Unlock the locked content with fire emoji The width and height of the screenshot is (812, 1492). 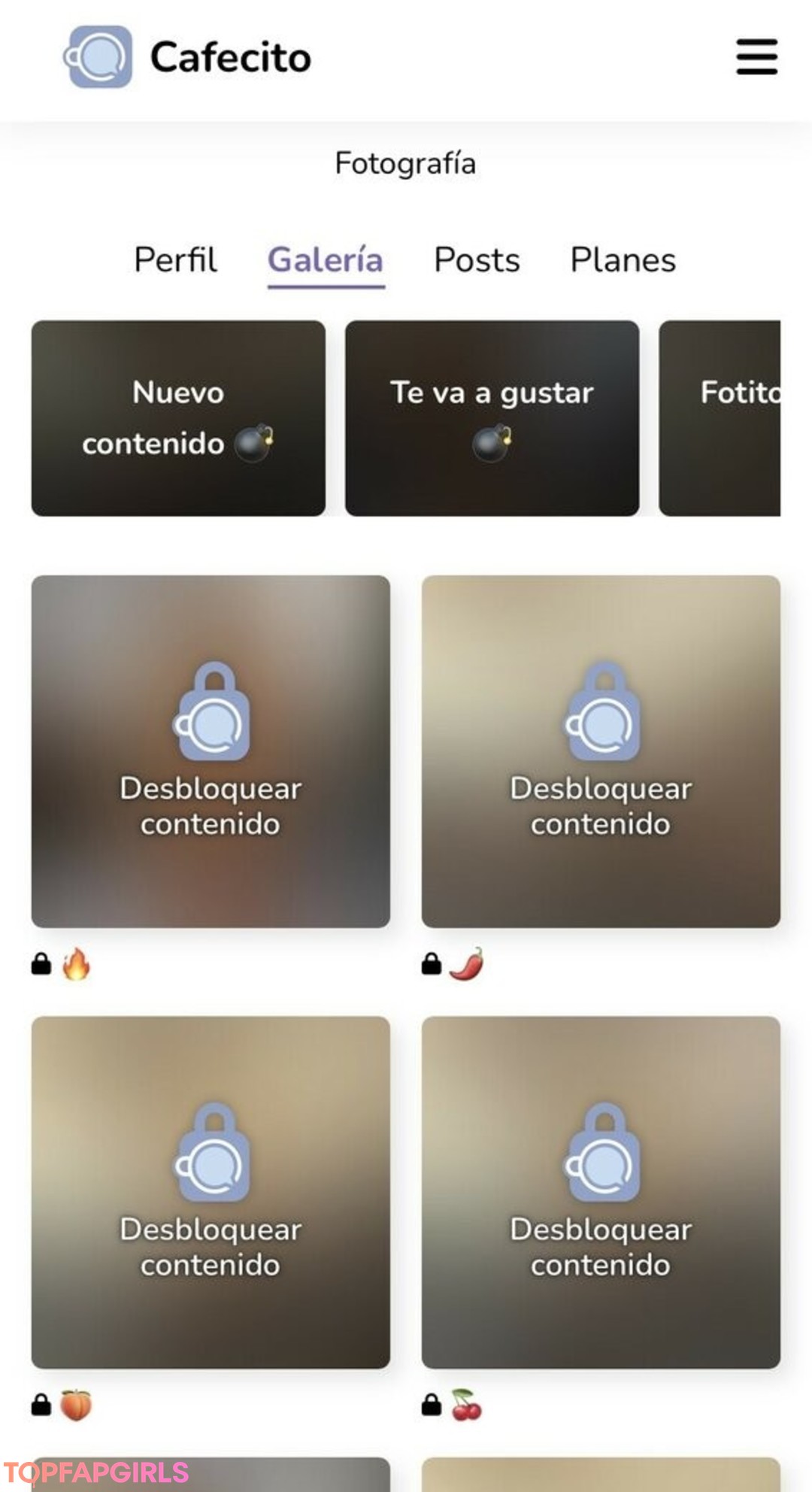pos(211,751)
